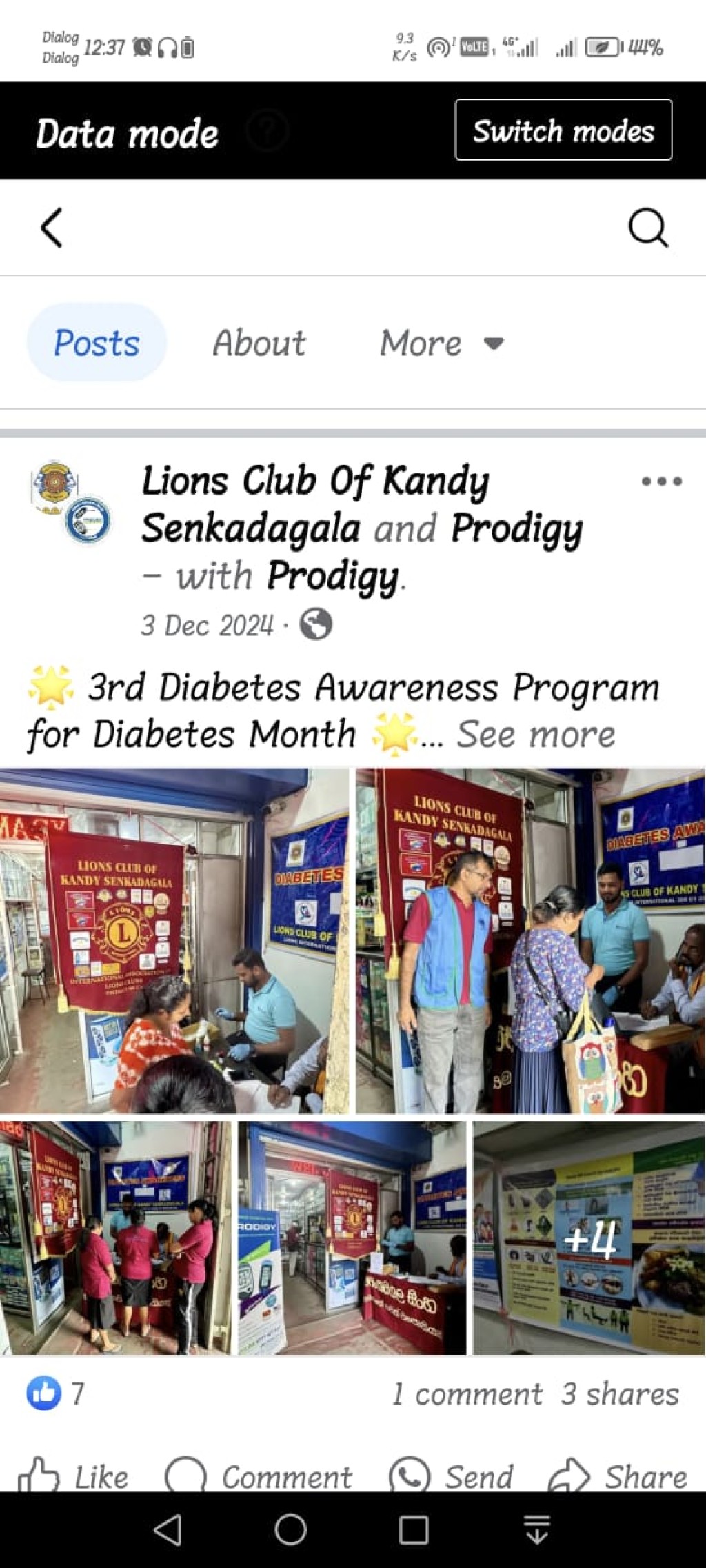
Task: Open the recent apps view
Action: click(414, 1530)
